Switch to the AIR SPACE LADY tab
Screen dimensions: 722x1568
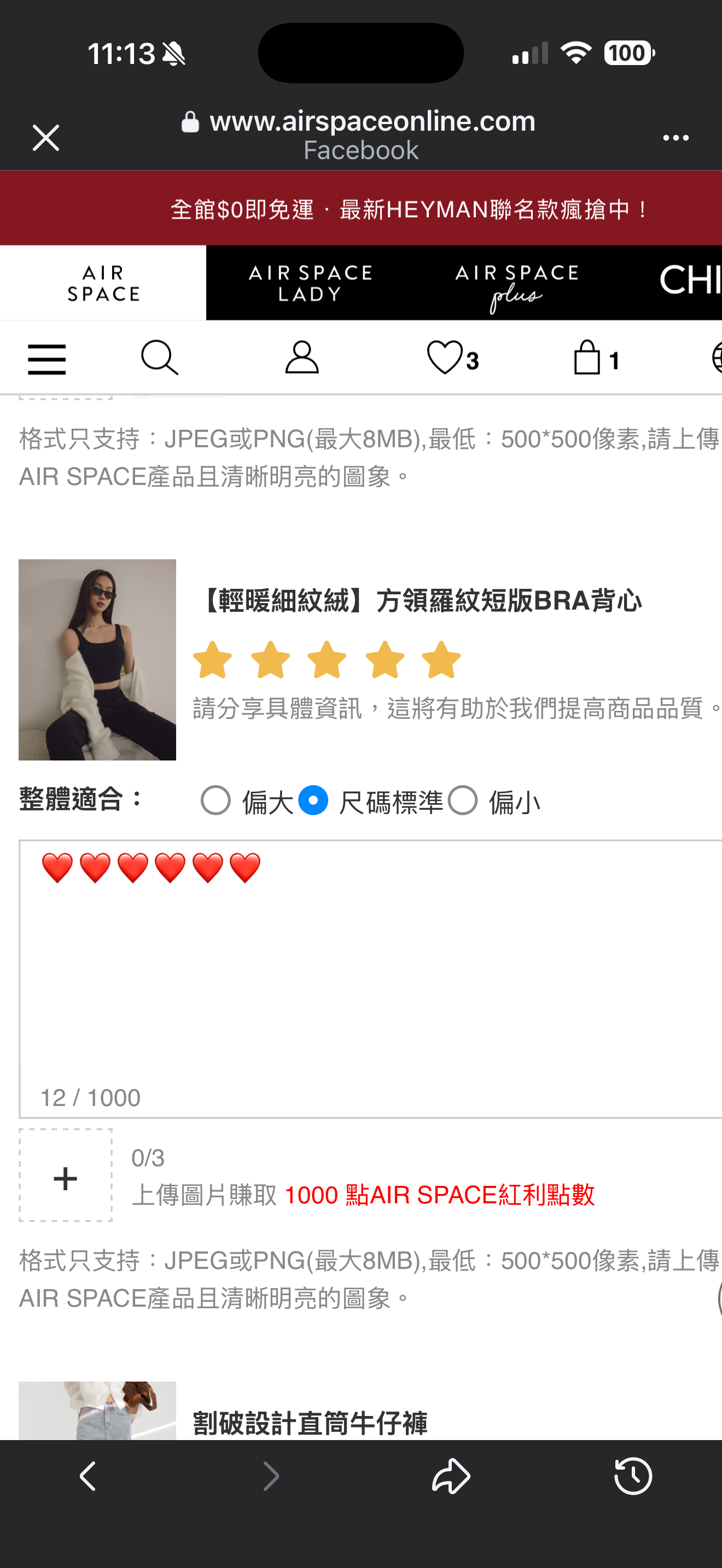[310, 283]
